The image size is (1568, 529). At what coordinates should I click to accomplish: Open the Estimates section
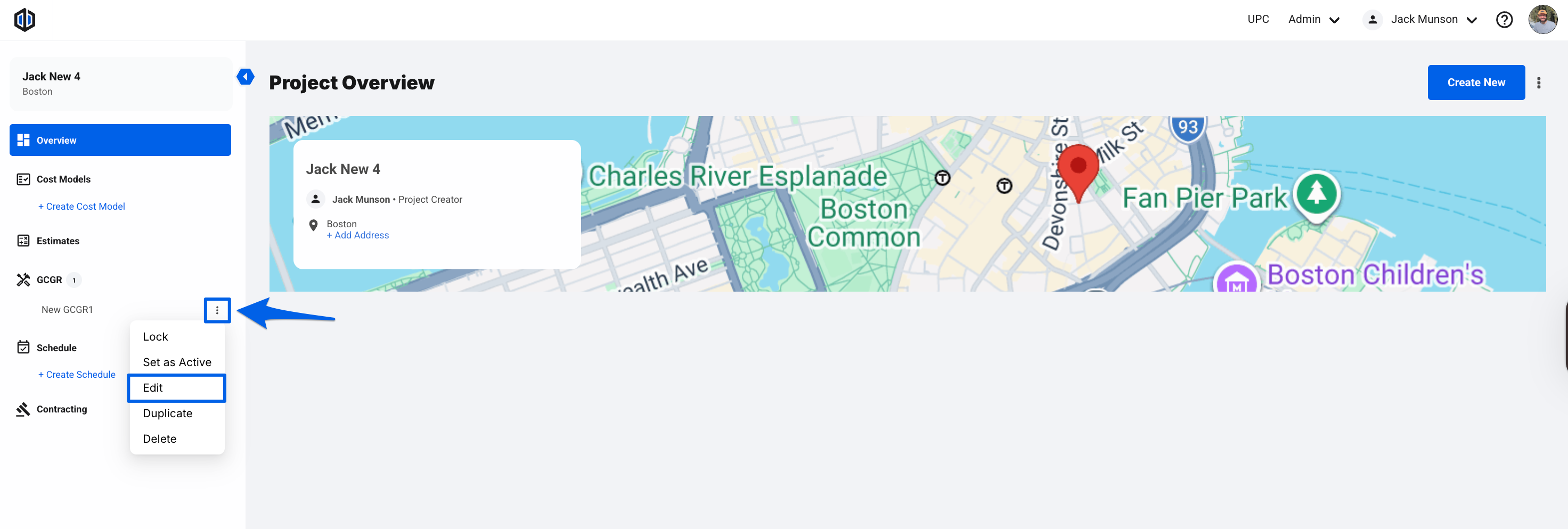[58, 242]
